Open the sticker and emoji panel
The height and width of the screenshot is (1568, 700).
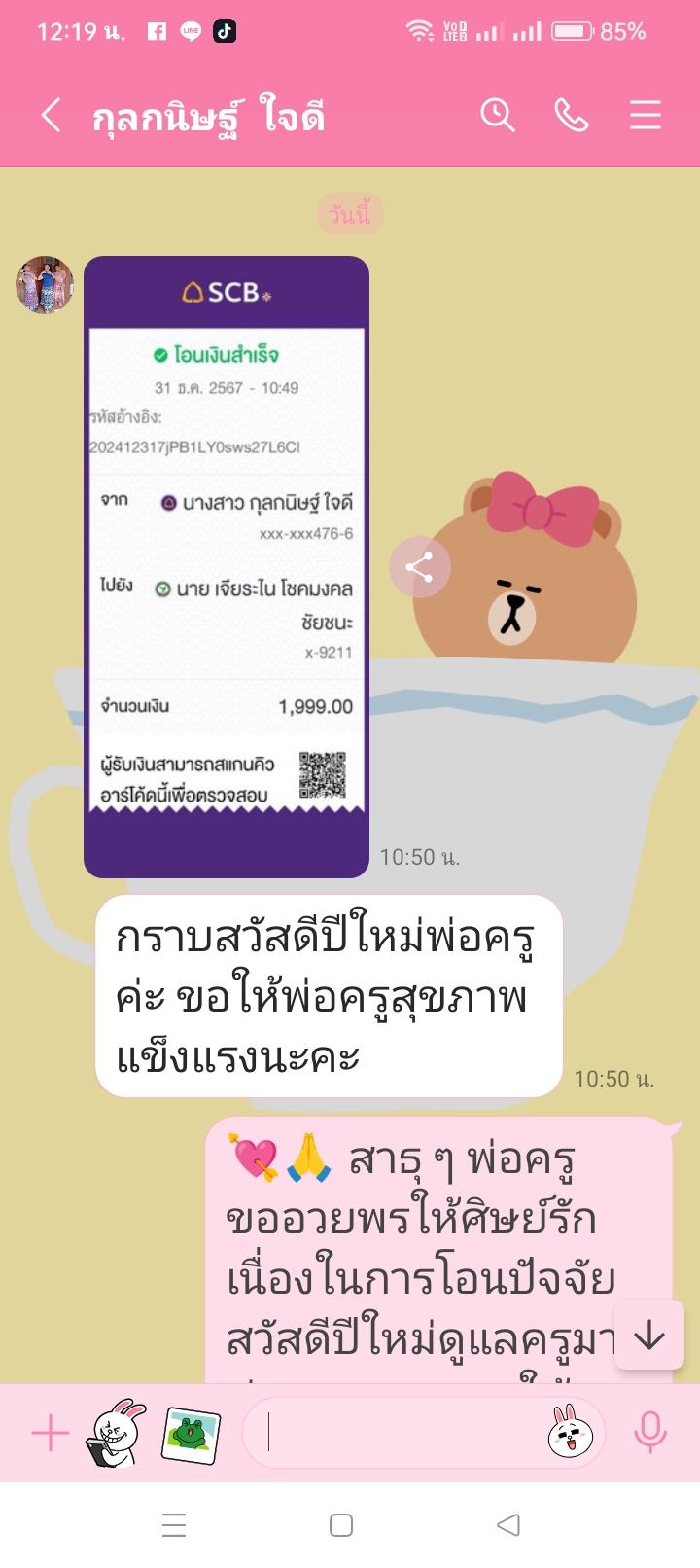570,1433
